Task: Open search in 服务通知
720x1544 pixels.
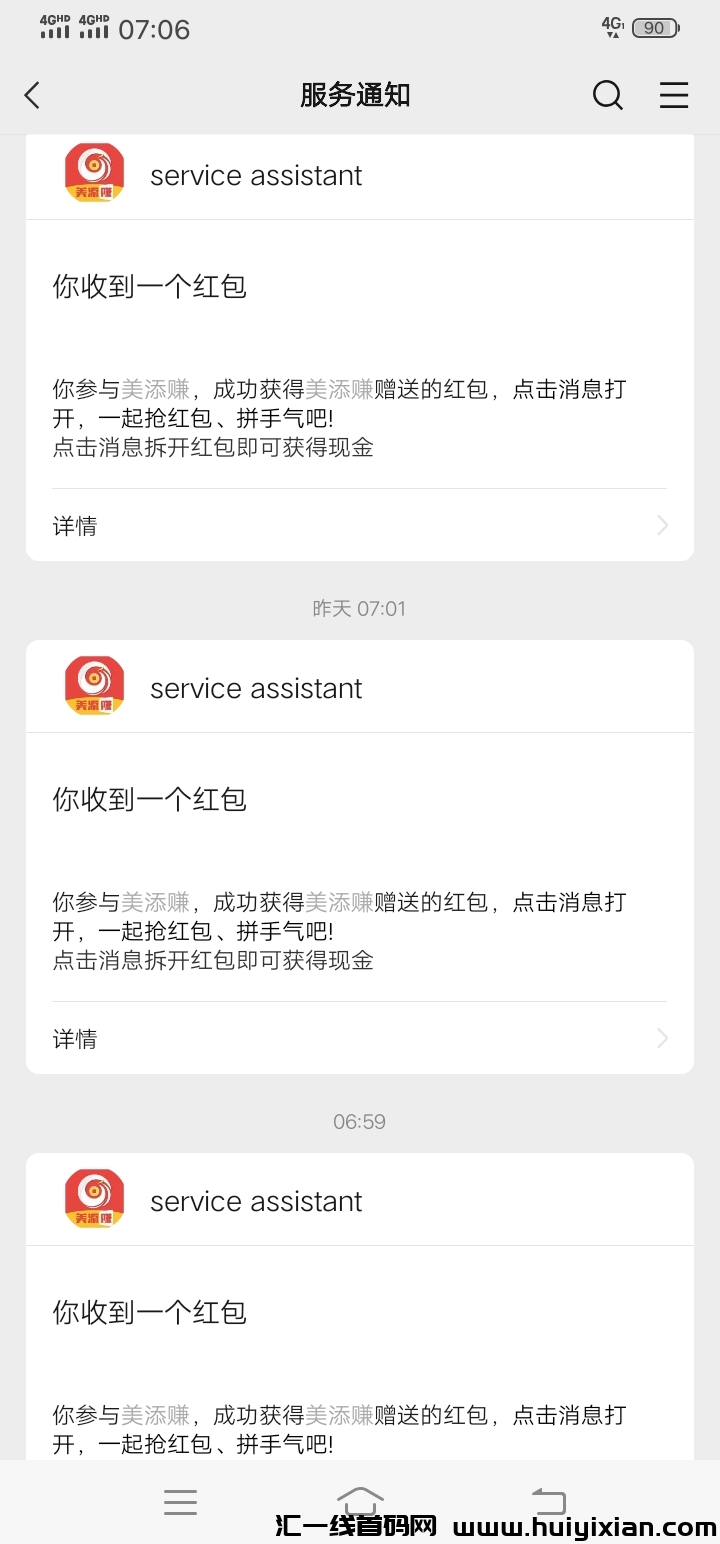Action: click(x=607, y=96)
